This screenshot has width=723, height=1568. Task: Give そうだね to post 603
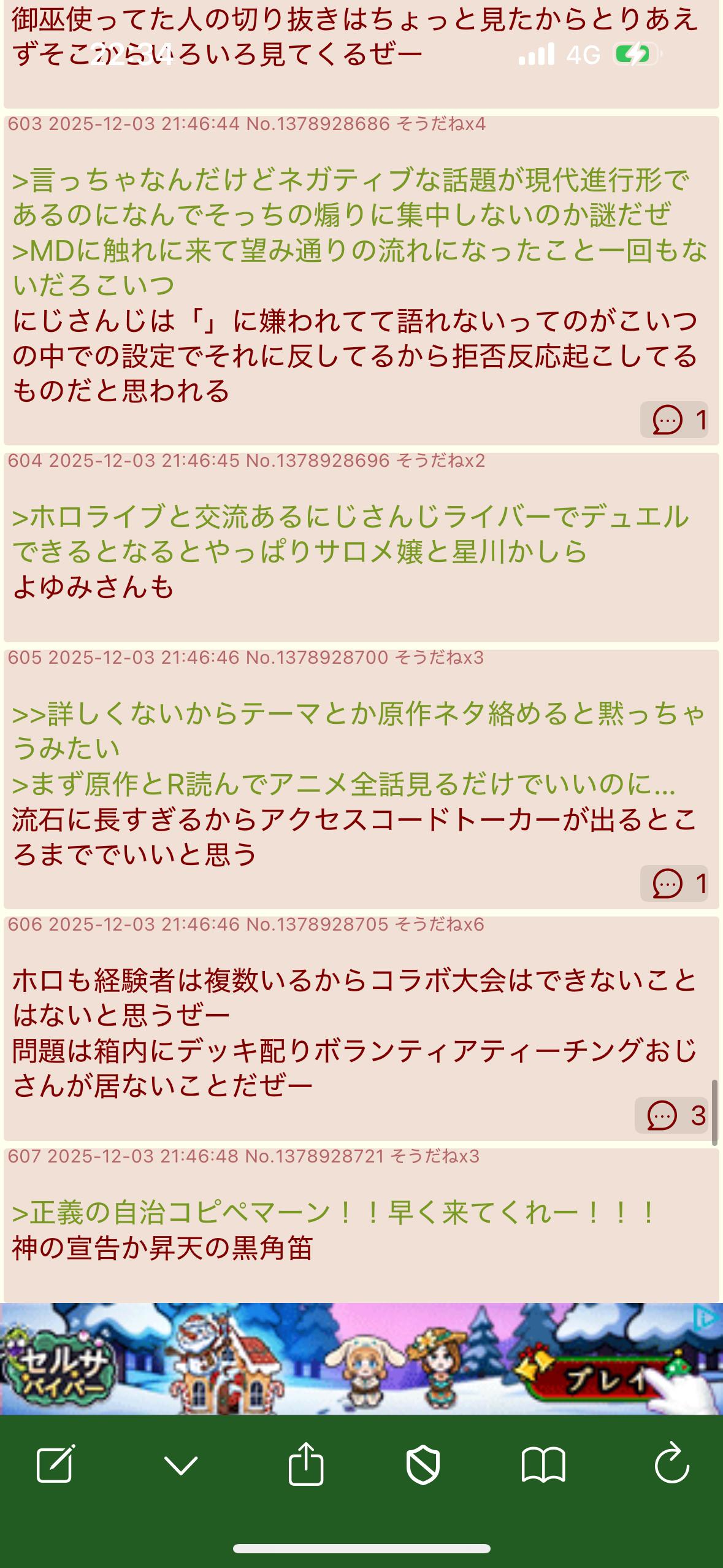[x=441, y=124]
